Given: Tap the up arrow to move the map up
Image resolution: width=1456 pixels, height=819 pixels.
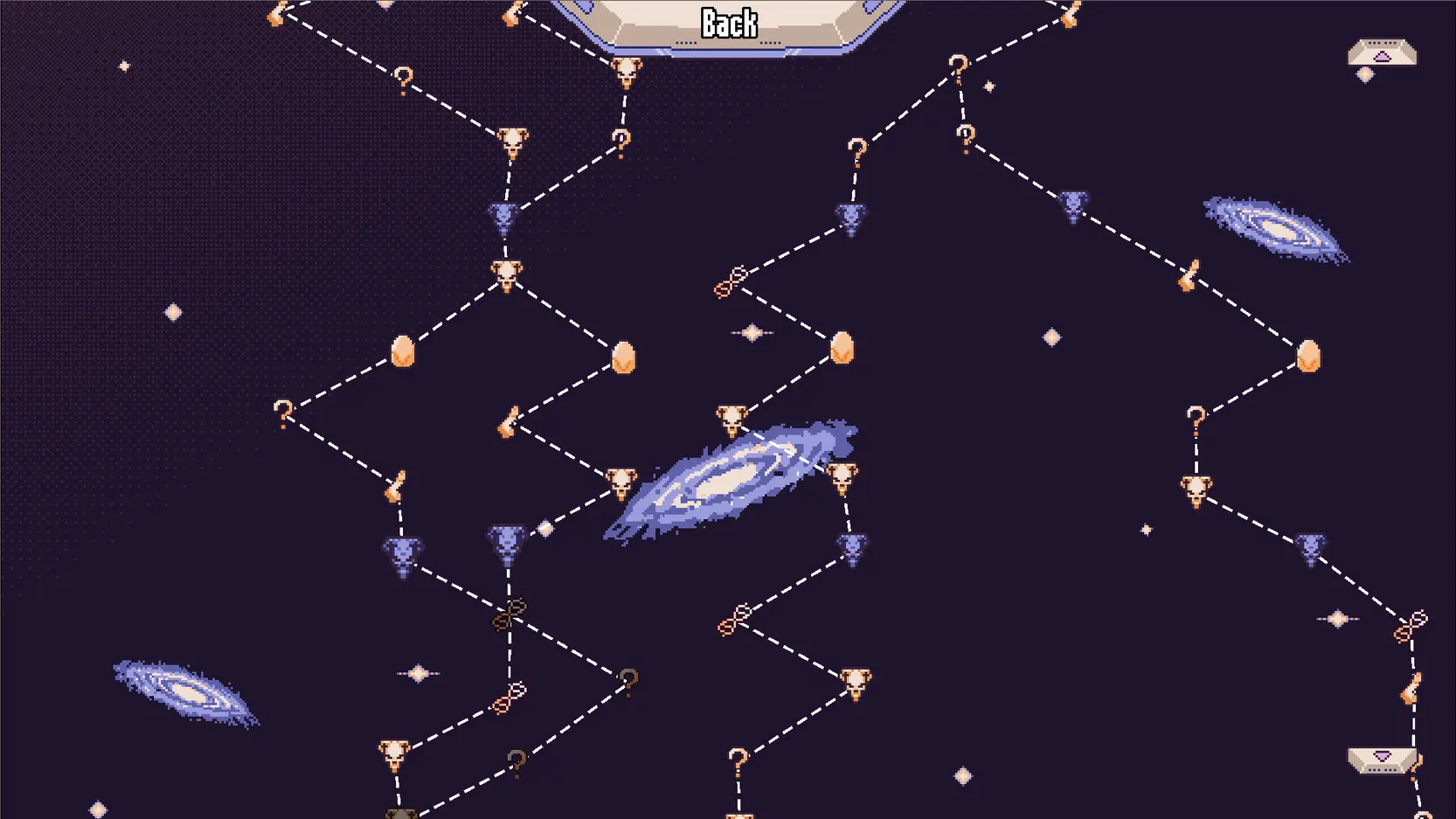Looking at the screenshot, I should (1382, 54).
